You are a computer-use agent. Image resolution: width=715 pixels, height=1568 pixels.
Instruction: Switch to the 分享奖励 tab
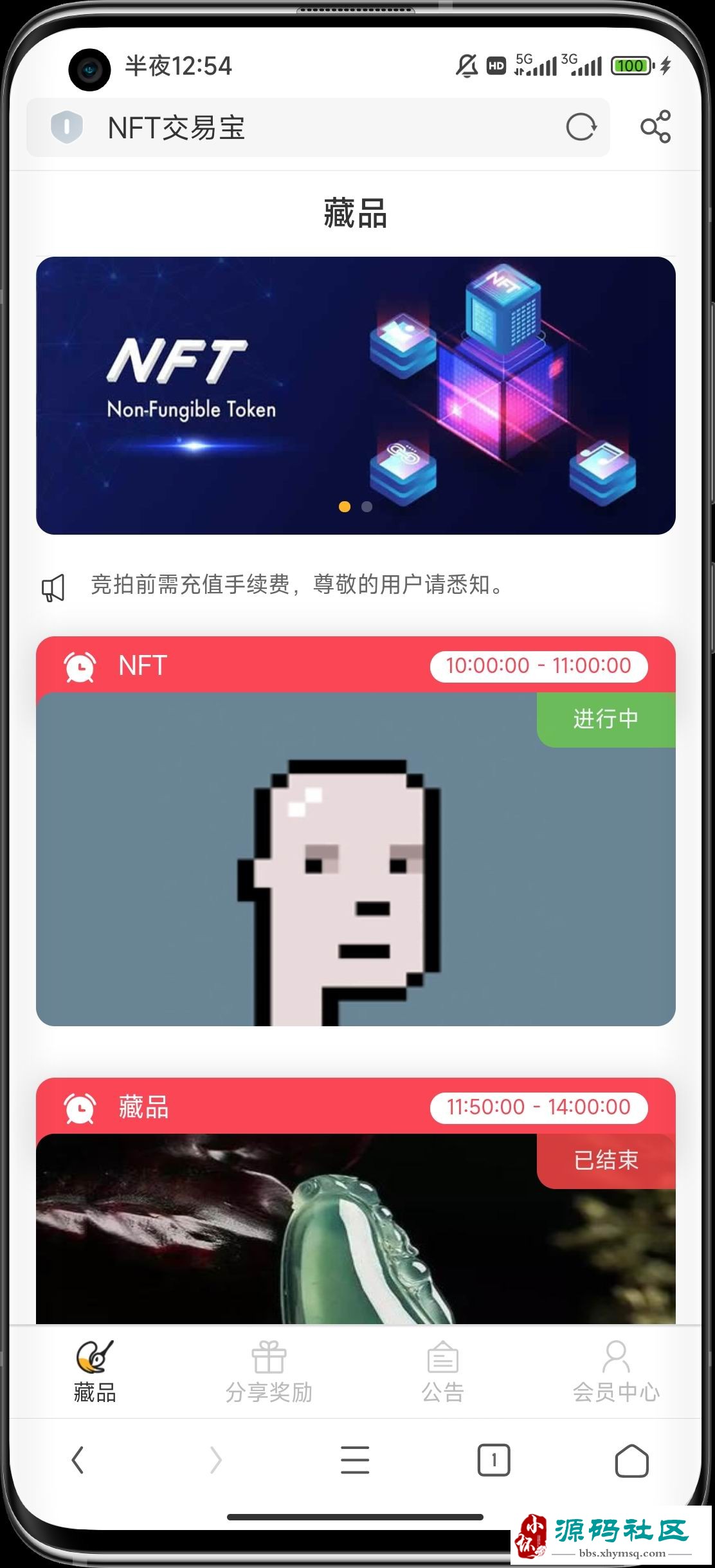point(269,1371)
